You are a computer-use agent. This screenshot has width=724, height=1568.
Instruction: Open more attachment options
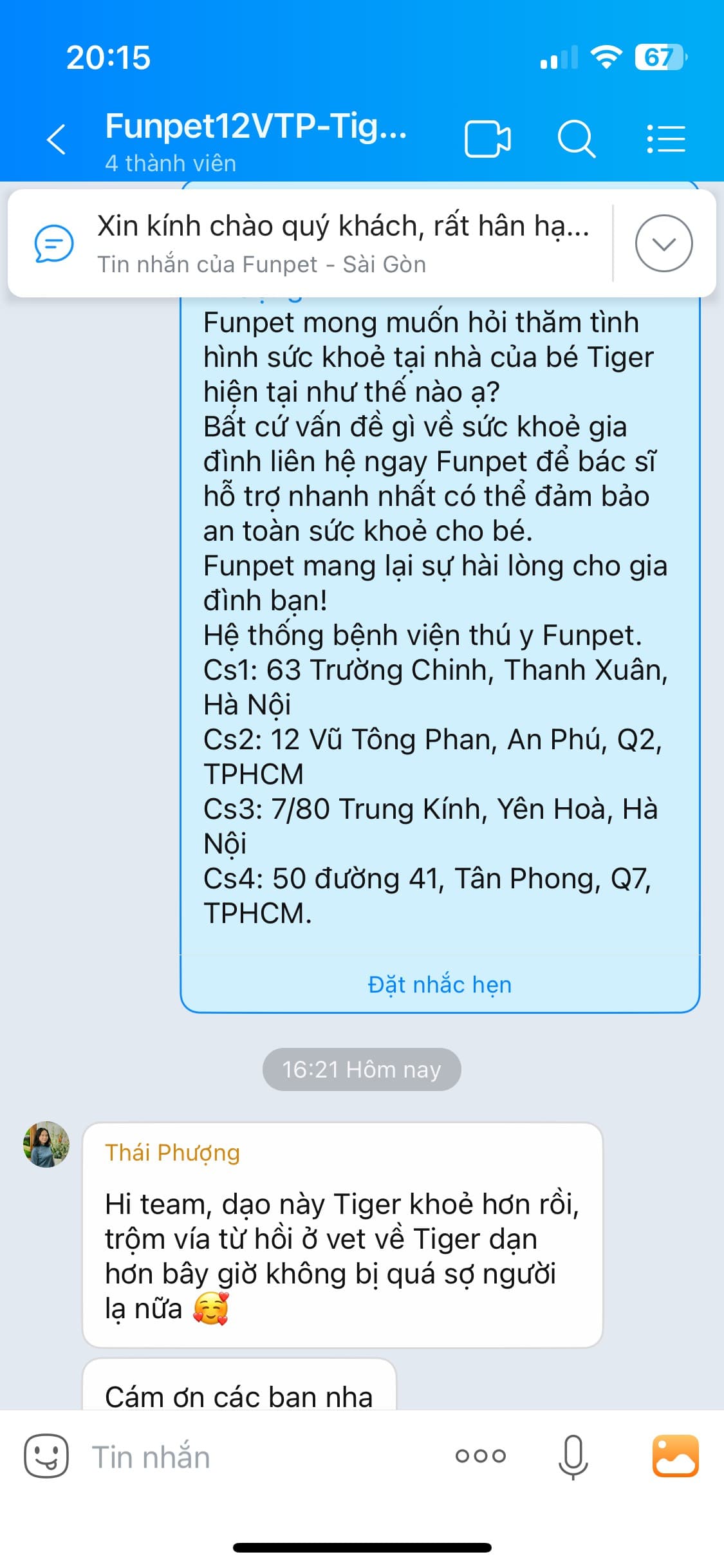[480, 1456]
